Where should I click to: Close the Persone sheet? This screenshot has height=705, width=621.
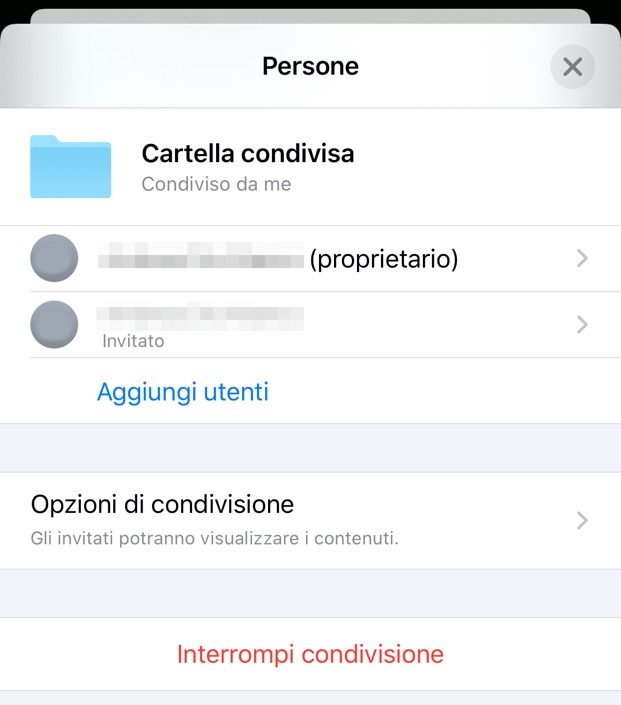tap(572, 67)
